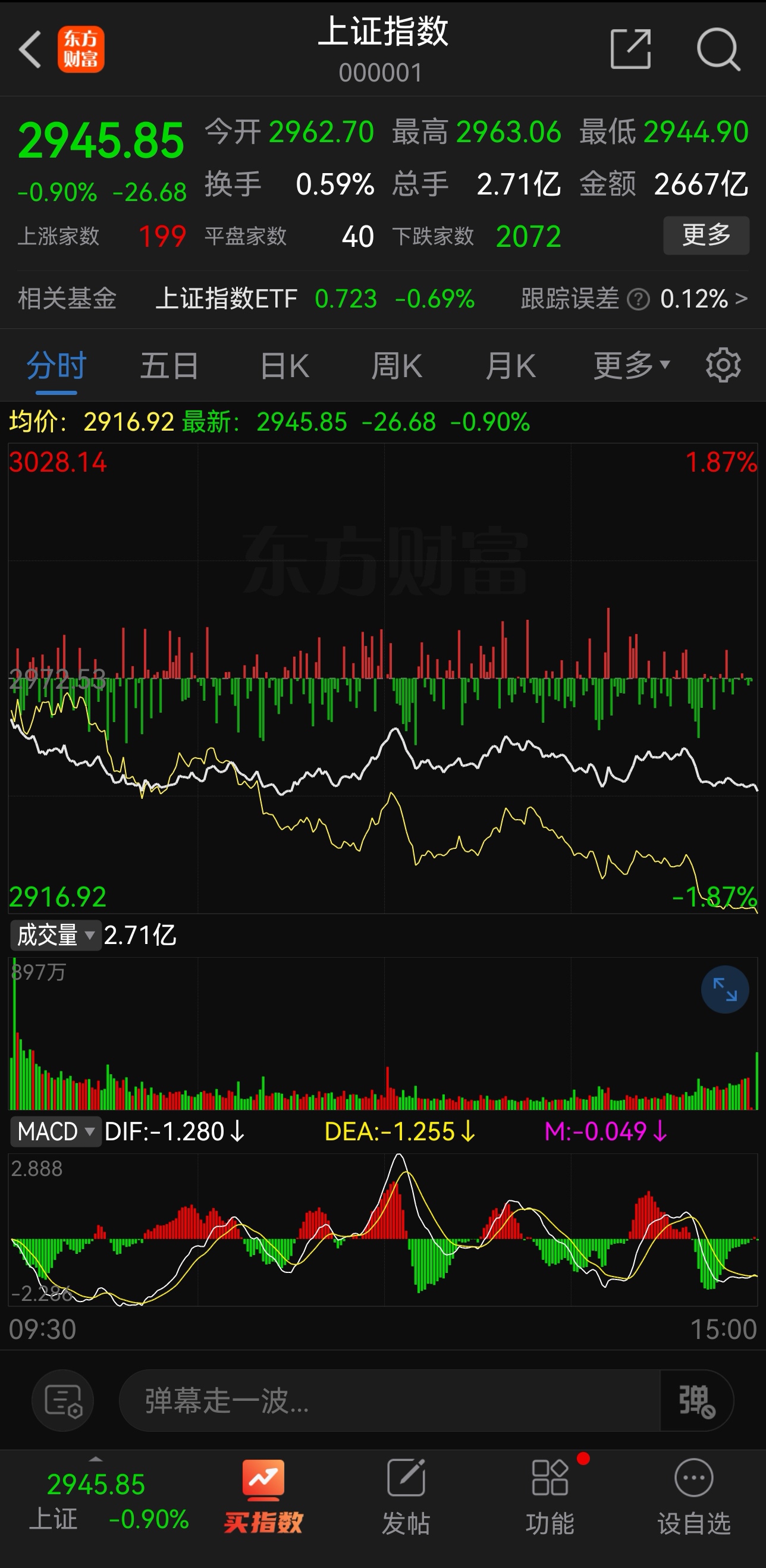
Task: Open chart settings gear
Action: click(x=723, y=366)
